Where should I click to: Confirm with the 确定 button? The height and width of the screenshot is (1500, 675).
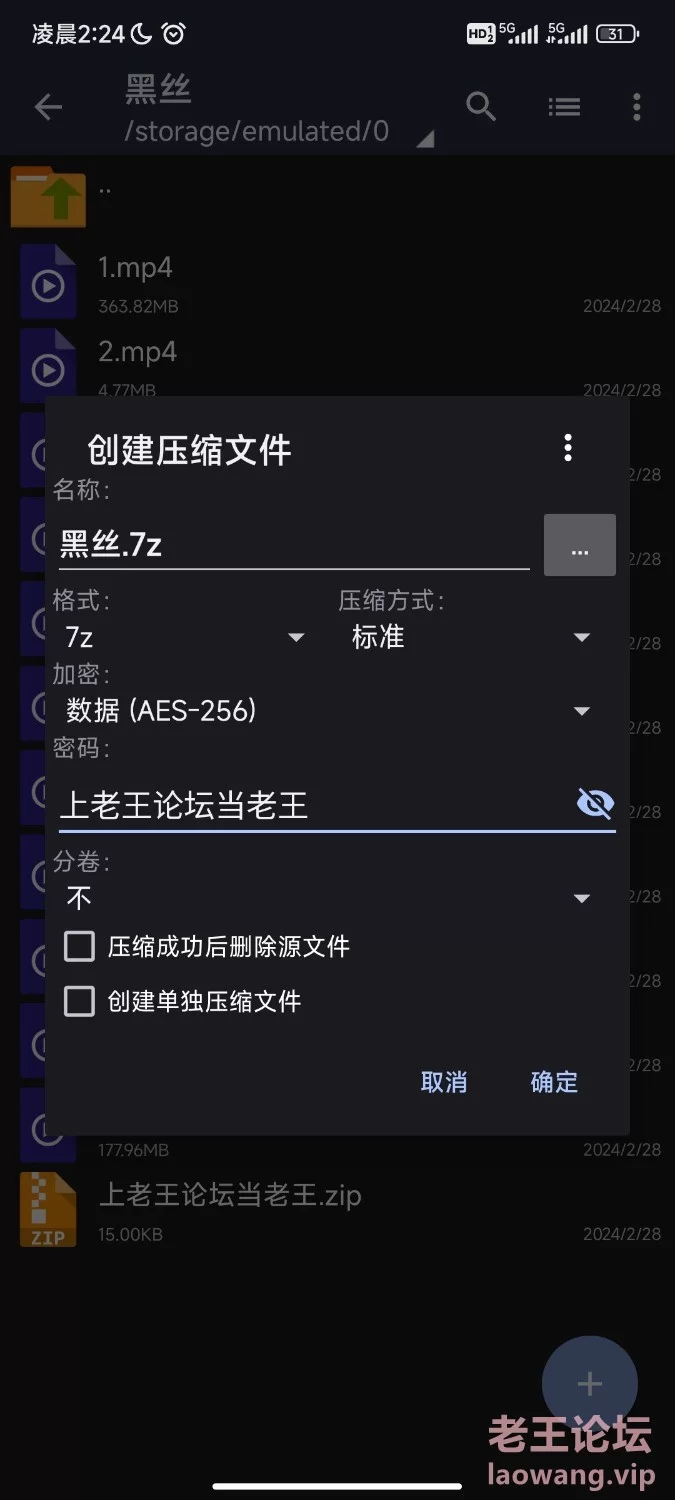pos(554,1082)
